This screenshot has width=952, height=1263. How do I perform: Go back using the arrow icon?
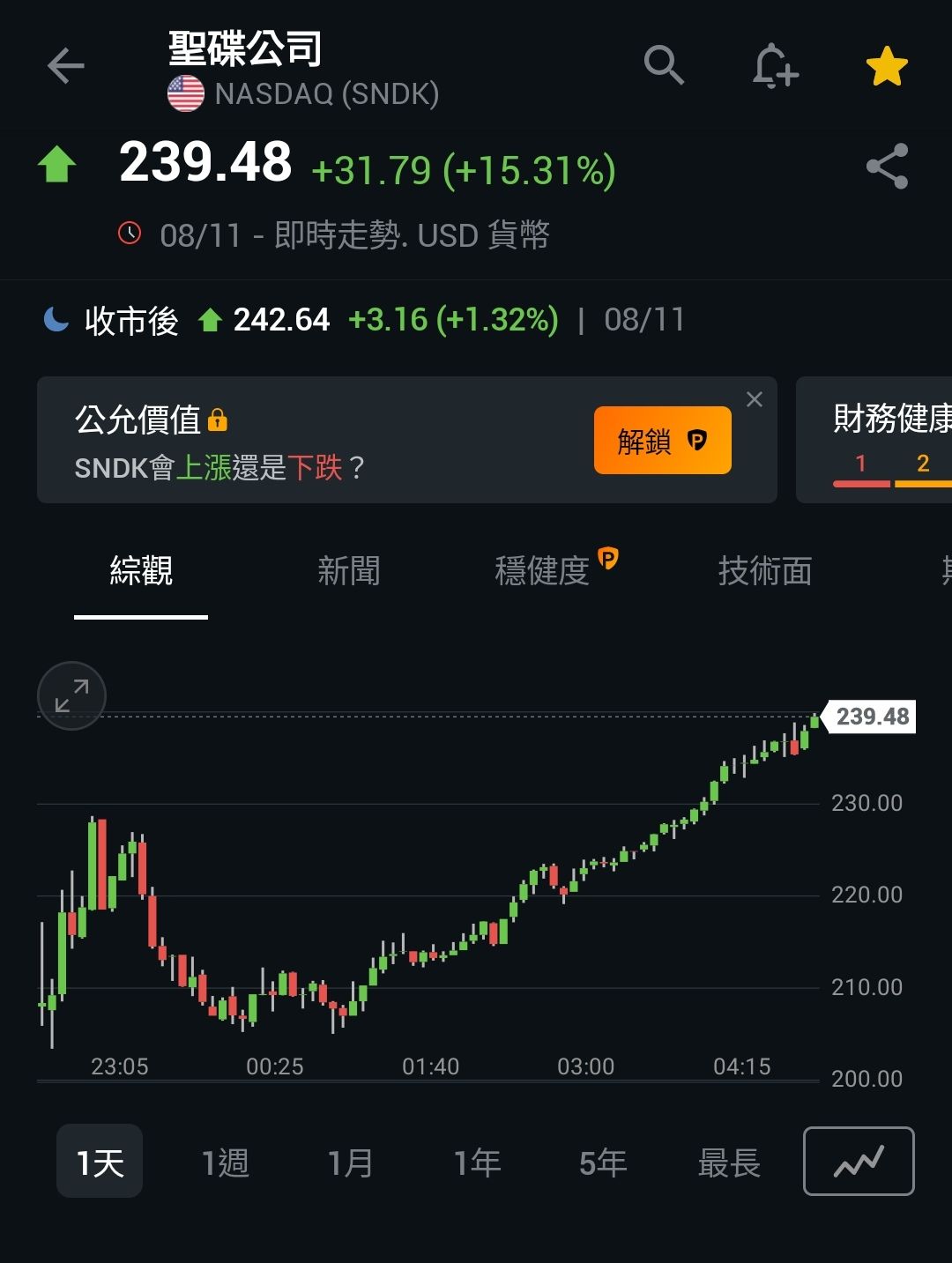pyautogui.click(x=66, y=66)
